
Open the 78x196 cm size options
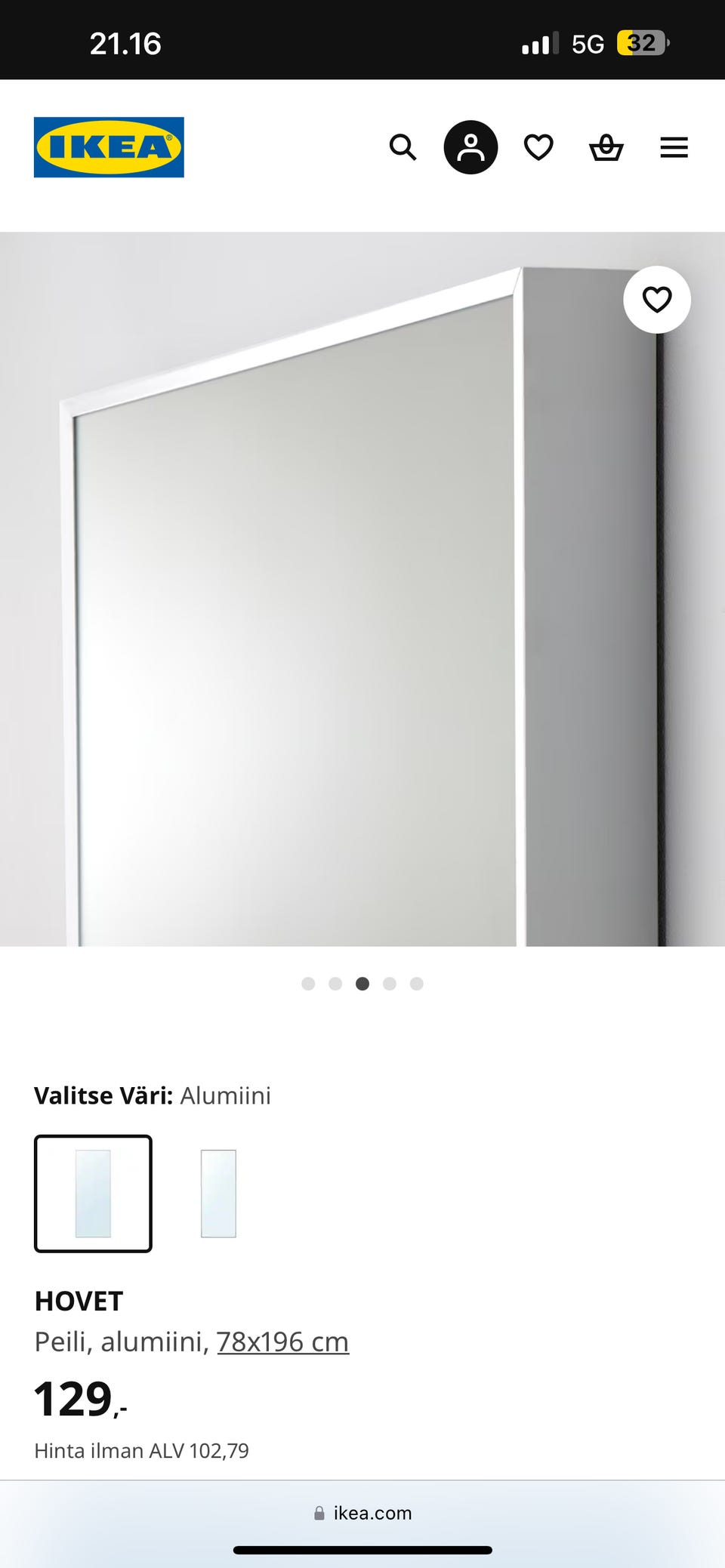(283, 1342)
